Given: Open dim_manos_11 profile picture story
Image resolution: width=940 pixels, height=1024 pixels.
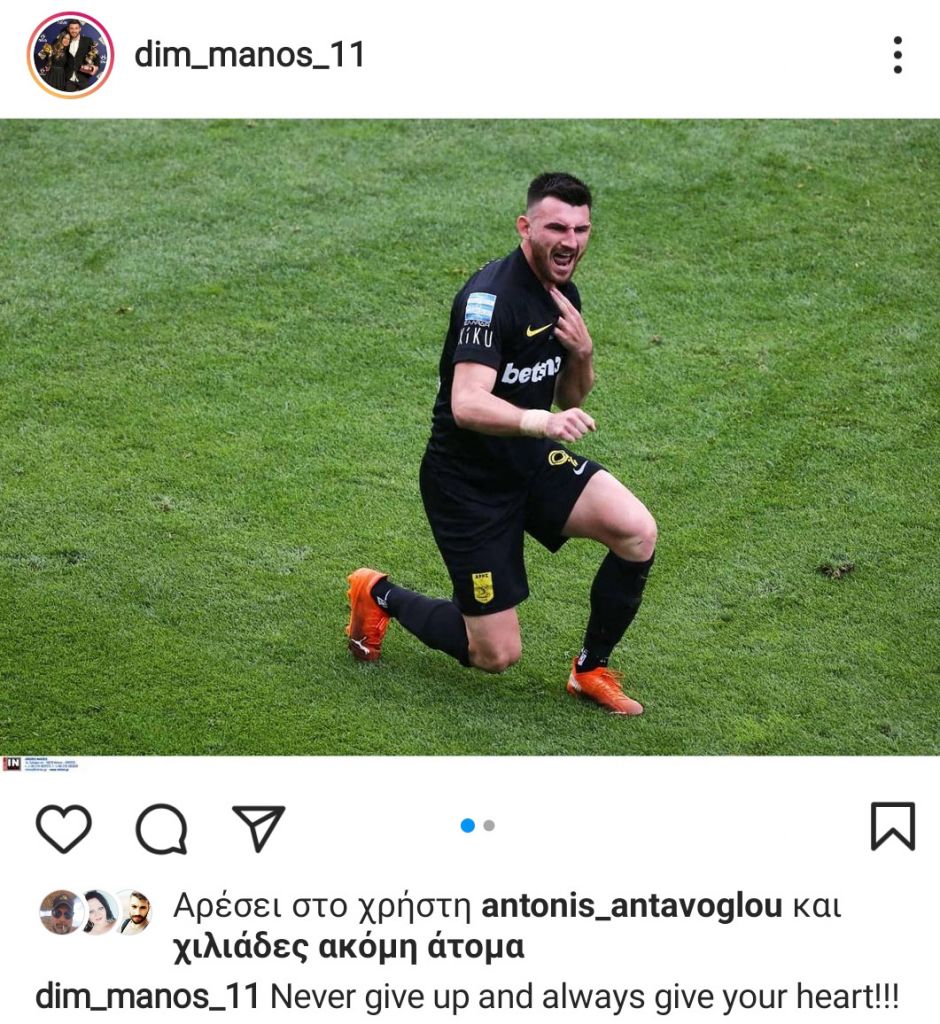Looking at the screenshot, I should tap(70, 55).
